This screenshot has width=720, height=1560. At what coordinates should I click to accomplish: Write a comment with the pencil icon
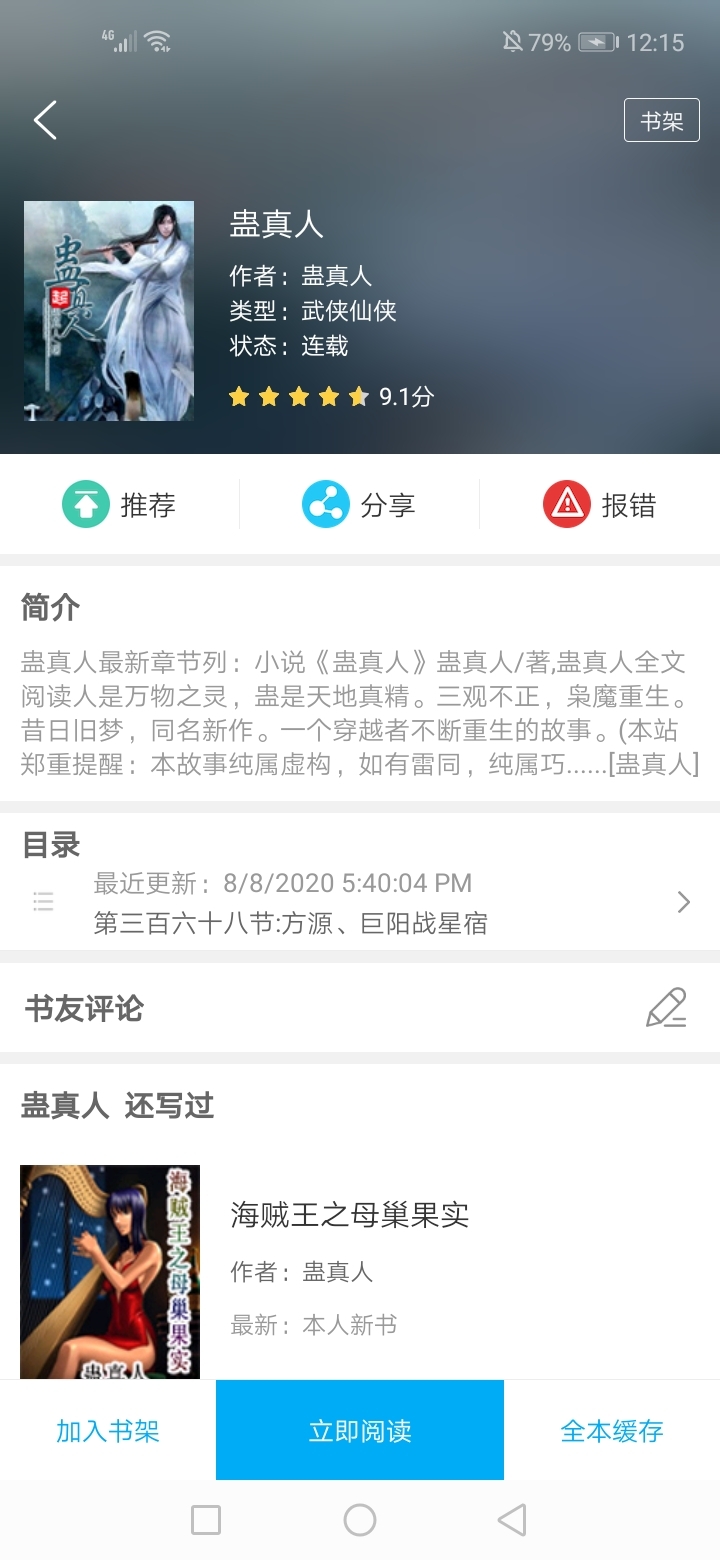(666, 1008)
